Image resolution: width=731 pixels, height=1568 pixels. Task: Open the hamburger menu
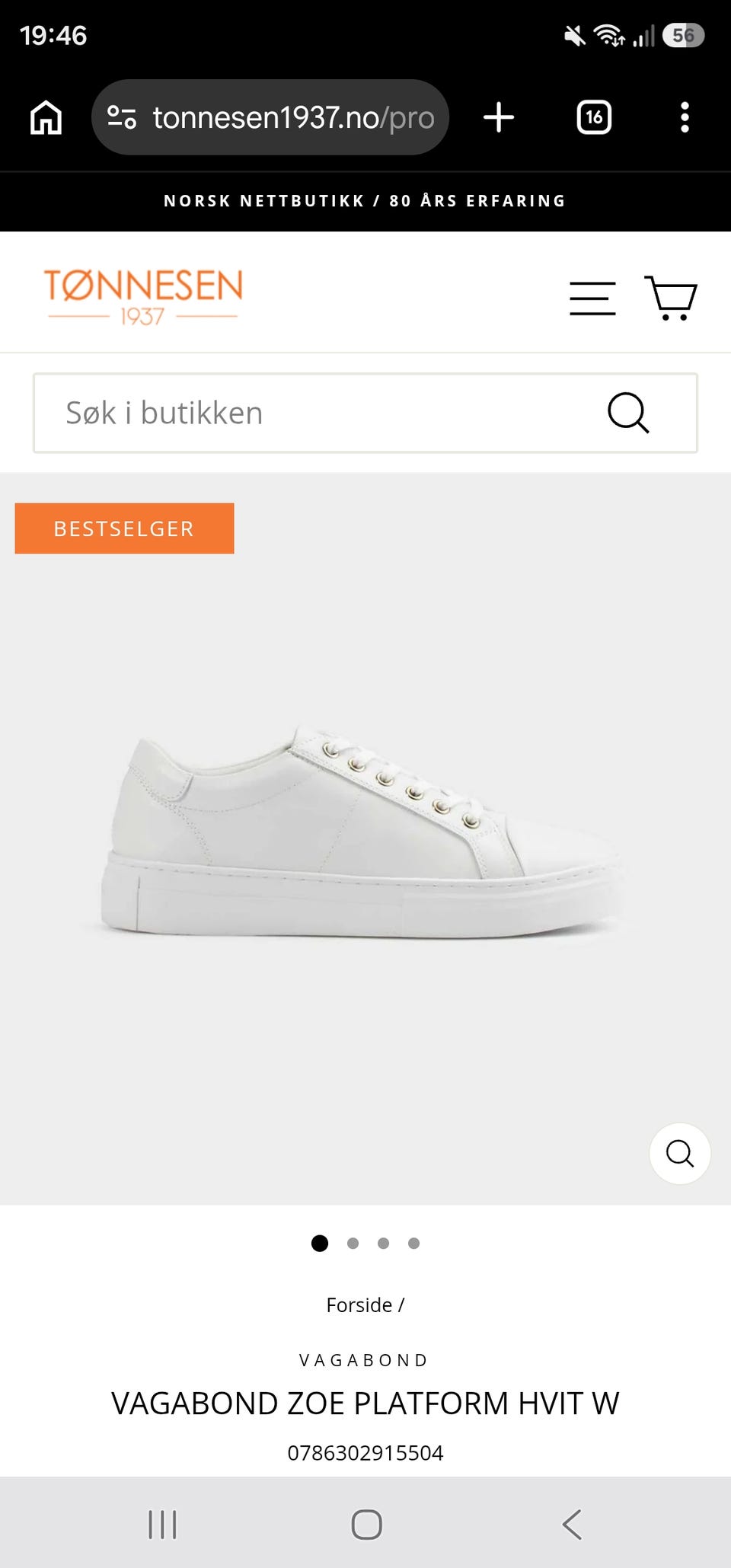tap(592, 298)
